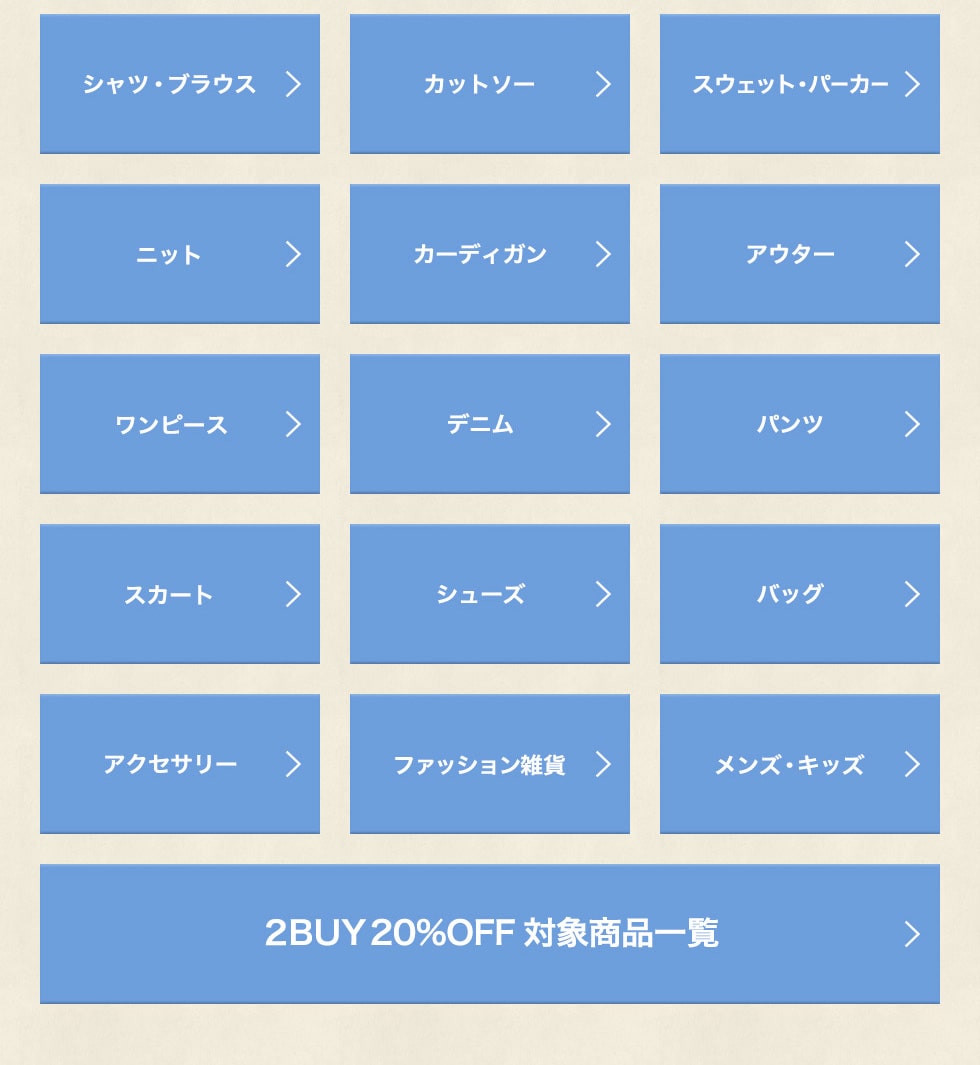Open the メンズ・キッズ category

coord(800,764)
